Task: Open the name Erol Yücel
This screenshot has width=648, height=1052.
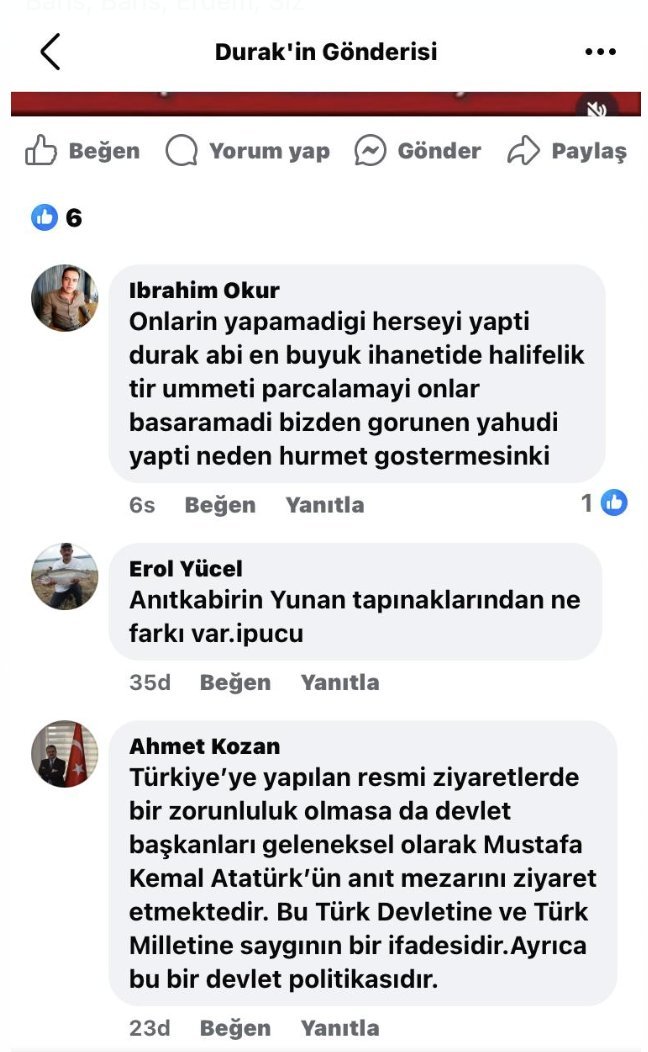Action: point(186,569)
